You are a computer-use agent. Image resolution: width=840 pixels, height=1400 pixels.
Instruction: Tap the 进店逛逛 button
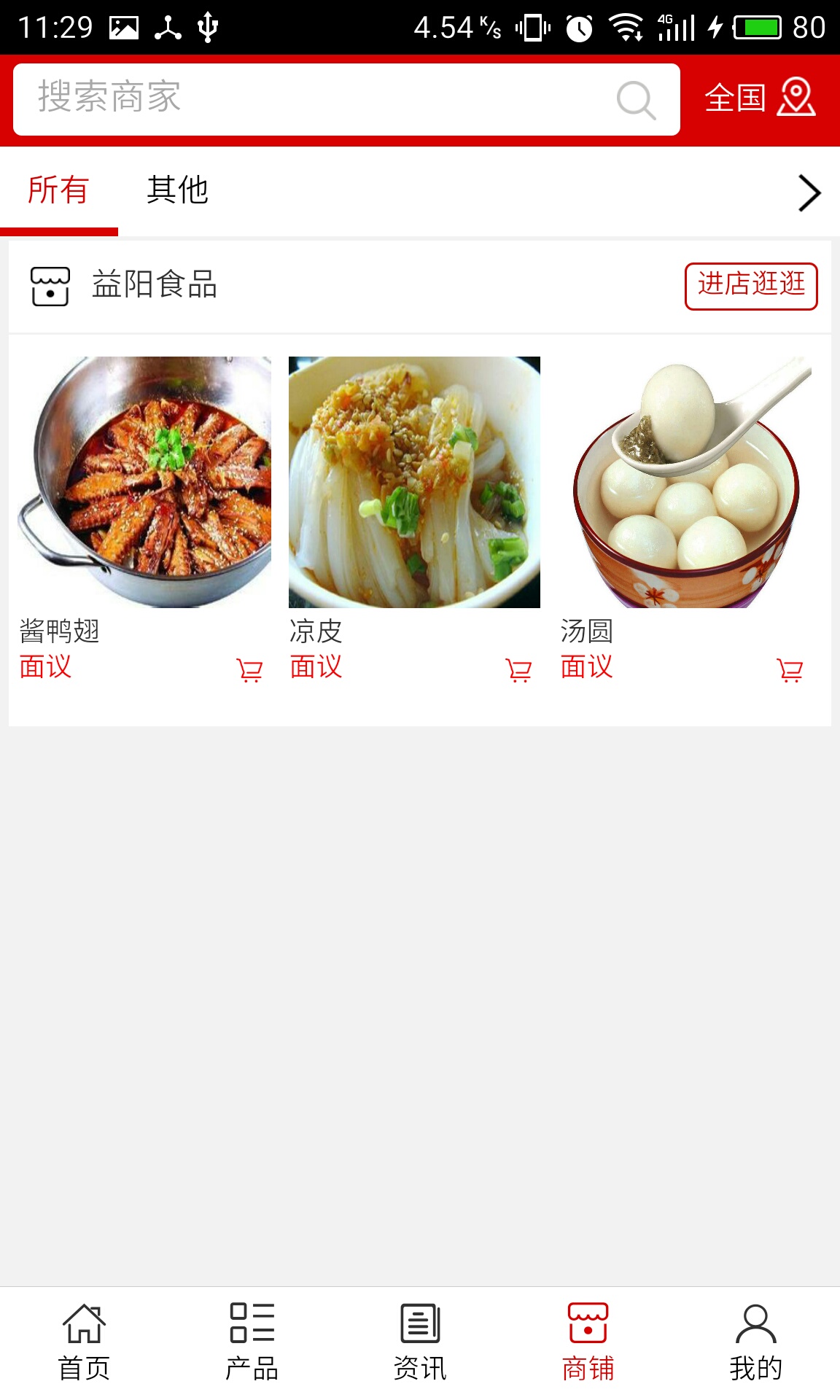point(750,286)
